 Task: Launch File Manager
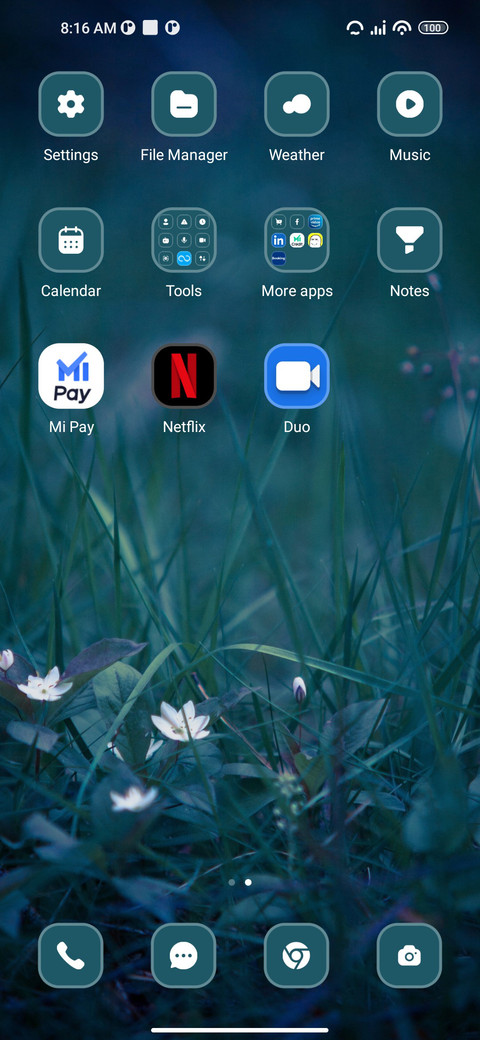(x=184, y=104)
